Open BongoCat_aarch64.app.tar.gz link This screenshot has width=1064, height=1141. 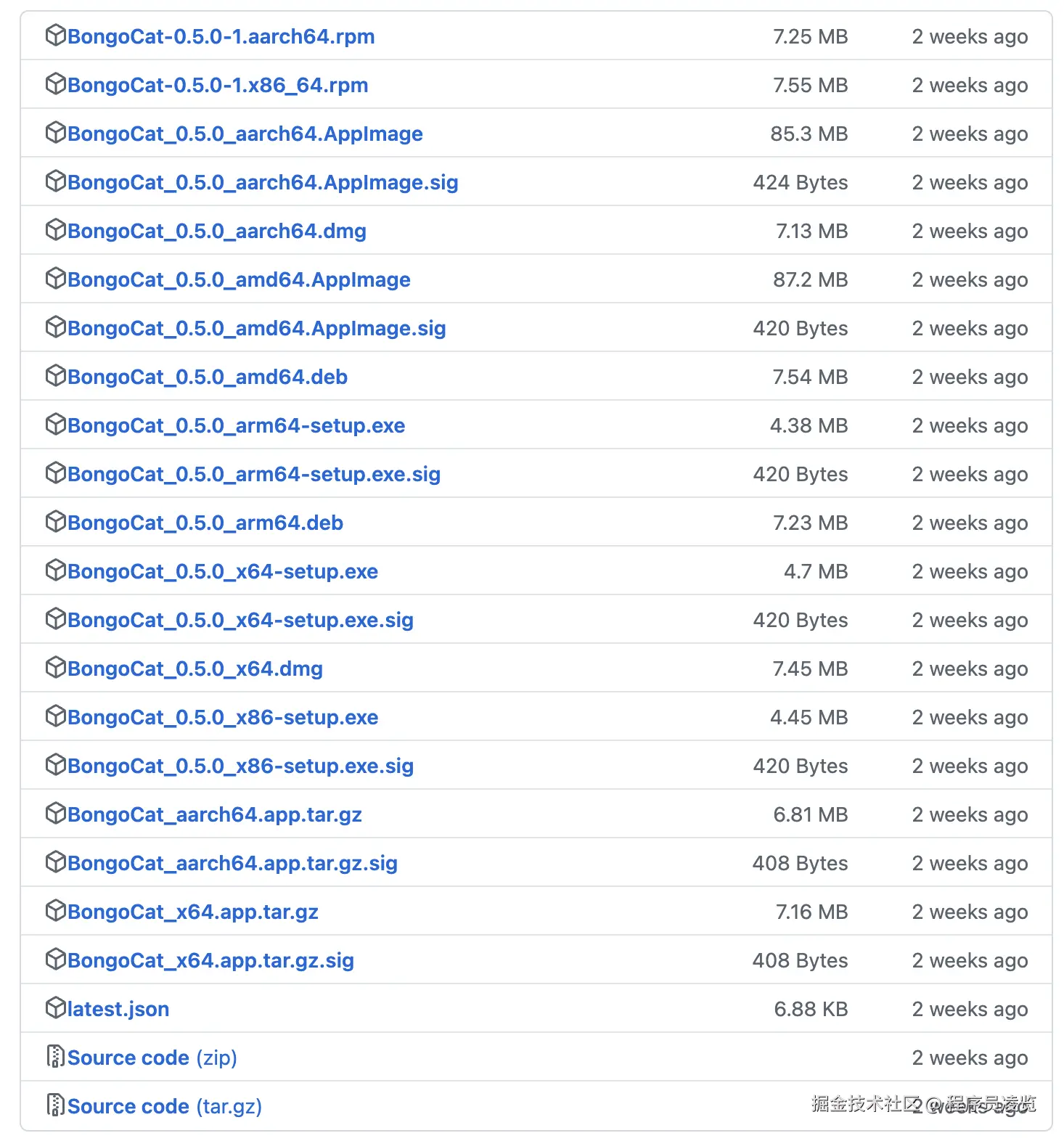pos(214,814)
